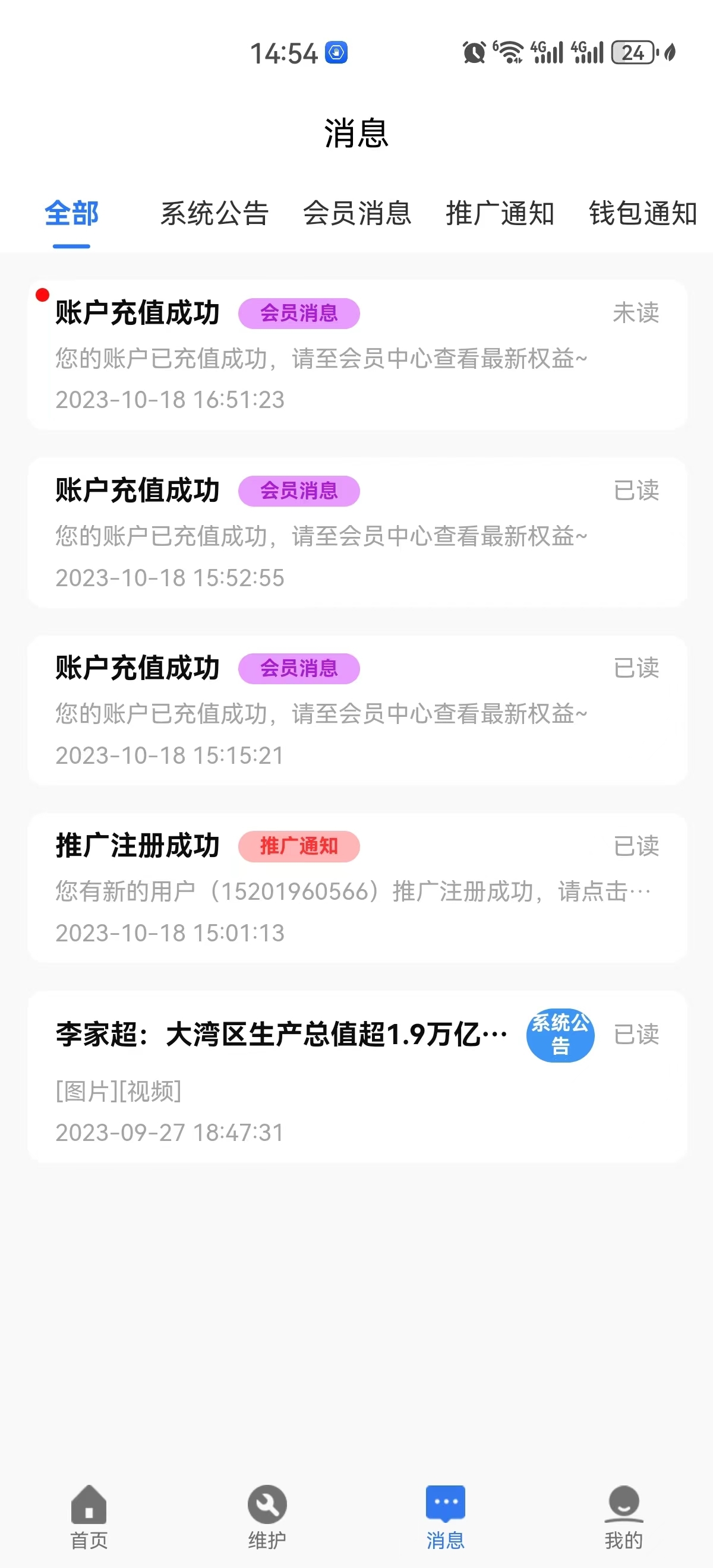This screenshot has width=713, height=1568.
Task: Tap the status bar clock at 14:54
Action: click(x=285, y=53)
